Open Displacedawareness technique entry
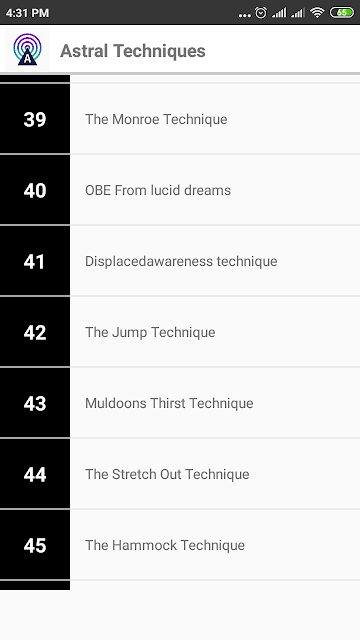The width and height of the screenshot is (360, 640). coord(180,261)
